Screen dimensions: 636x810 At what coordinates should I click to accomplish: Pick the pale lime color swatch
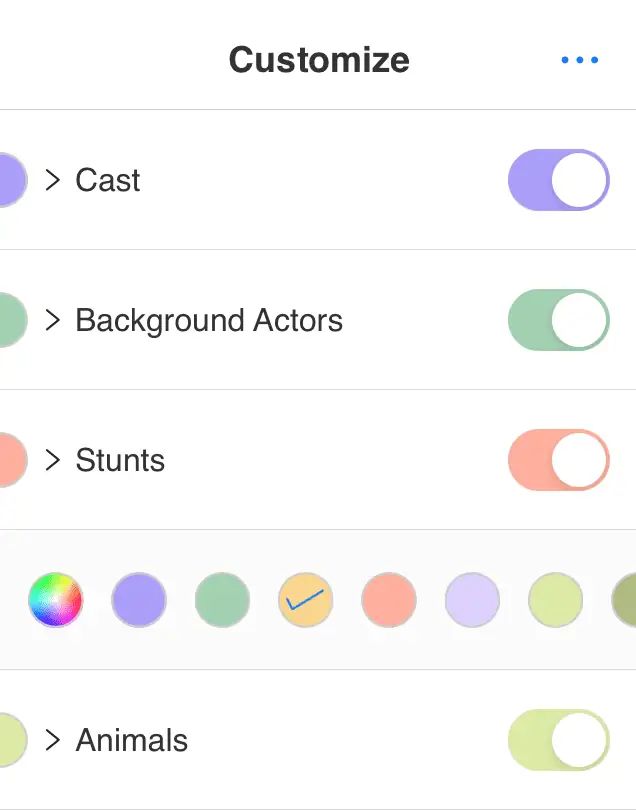point(556,600)
